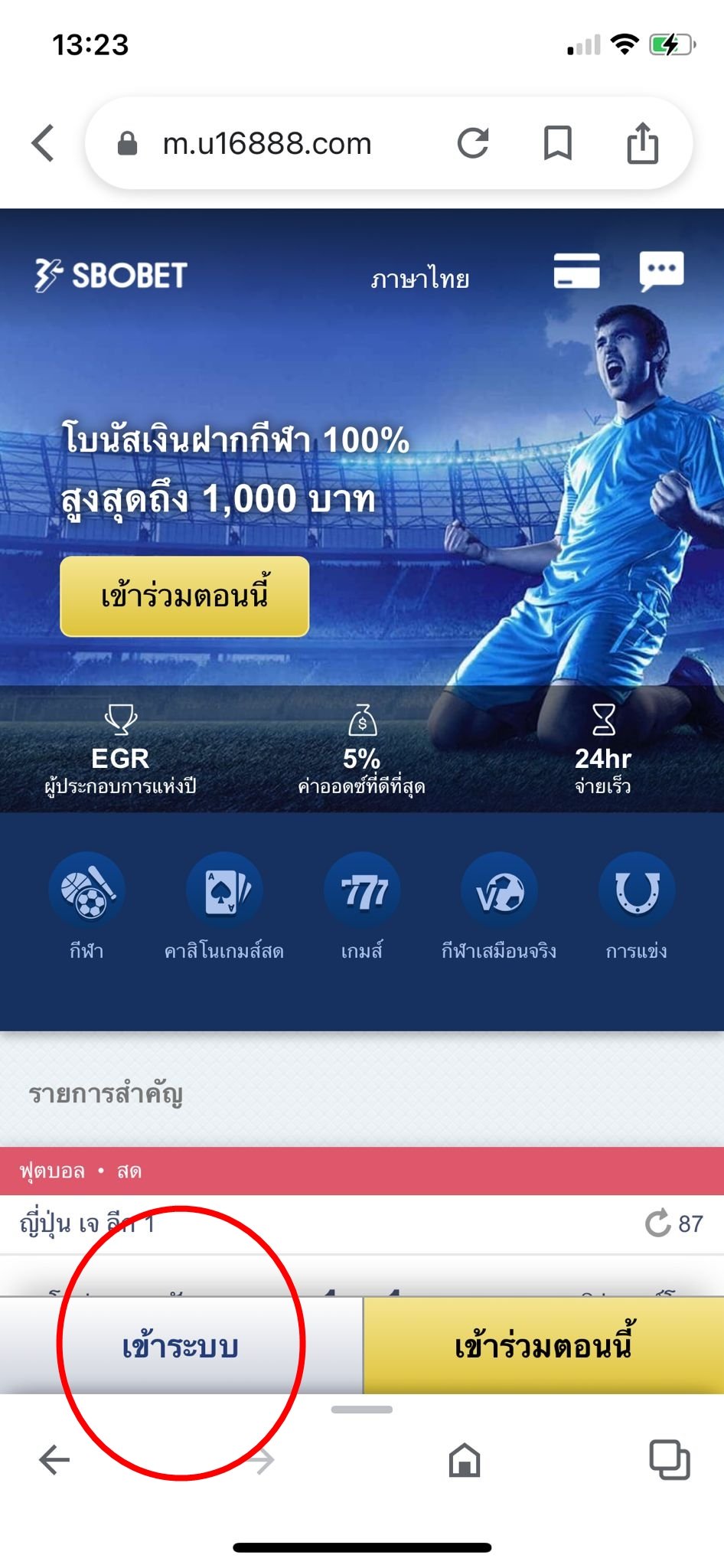The image size is (724, 1568).
Task: Open the live chat bubble icon
Action: point(662,272)
